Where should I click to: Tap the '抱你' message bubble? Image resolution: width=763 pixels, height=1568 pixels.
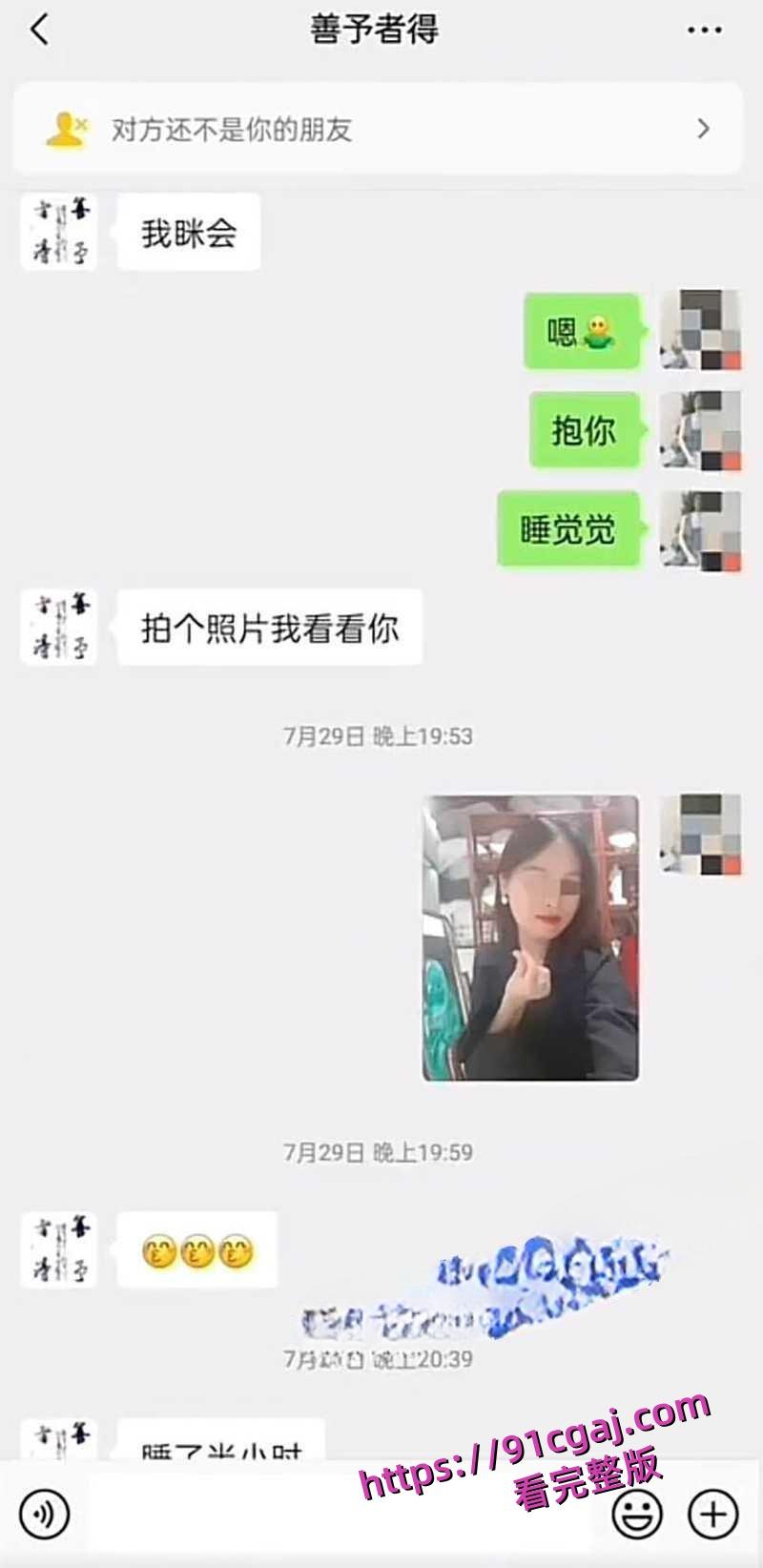point(584,430)
